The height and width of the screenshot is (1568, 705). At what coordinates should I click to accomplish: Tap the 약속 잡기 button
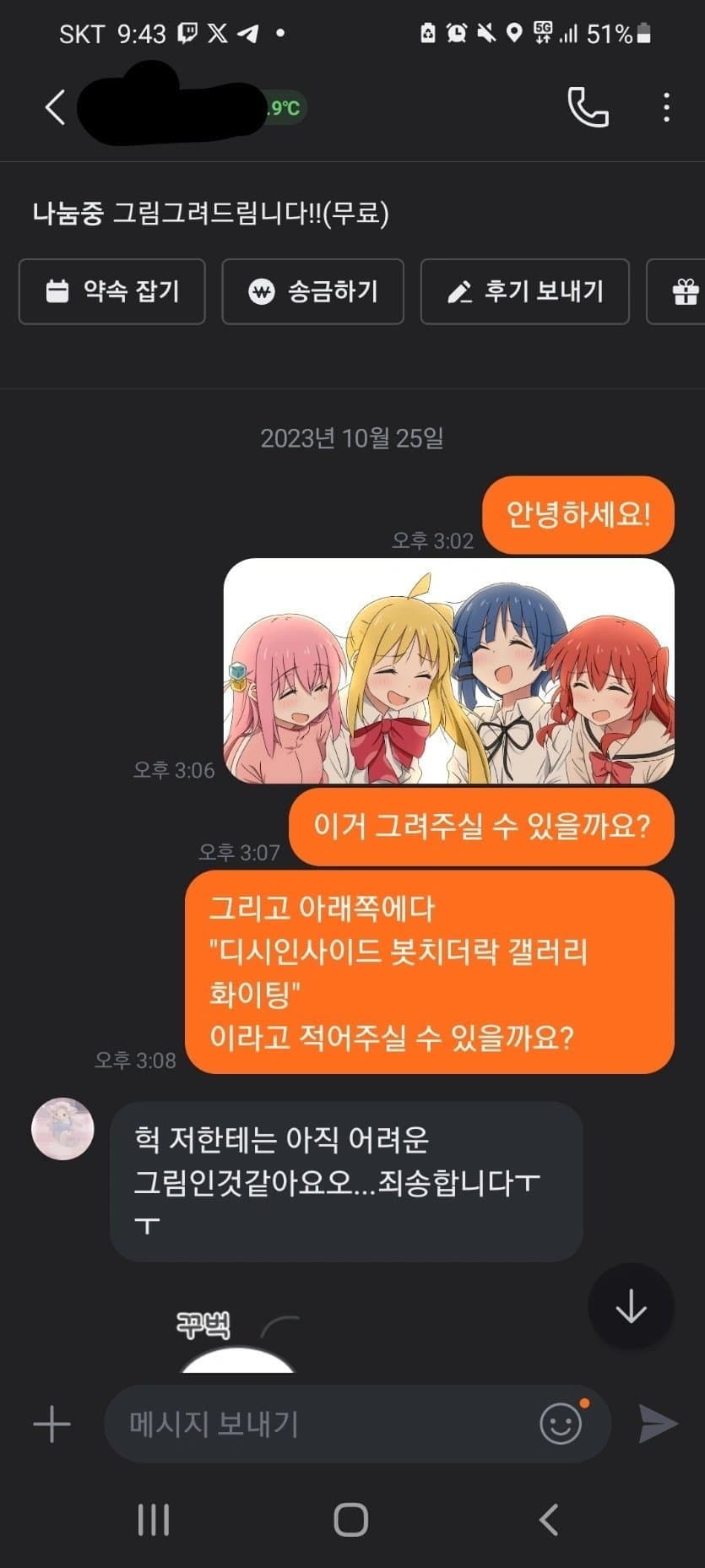pyautogui.click(x=111, y=291)
